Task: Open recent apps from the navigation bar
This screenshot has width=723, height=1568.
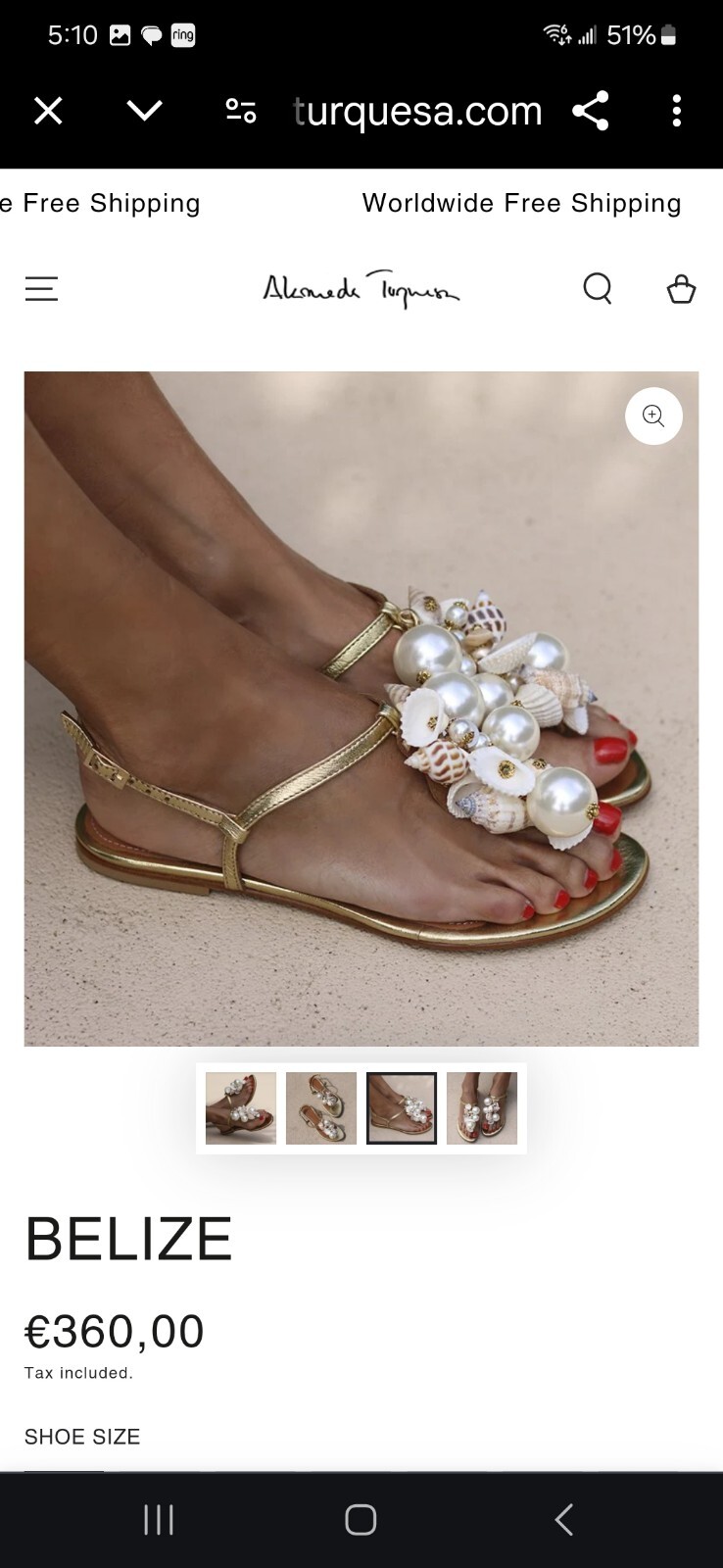Action: tap(159, 1520)
